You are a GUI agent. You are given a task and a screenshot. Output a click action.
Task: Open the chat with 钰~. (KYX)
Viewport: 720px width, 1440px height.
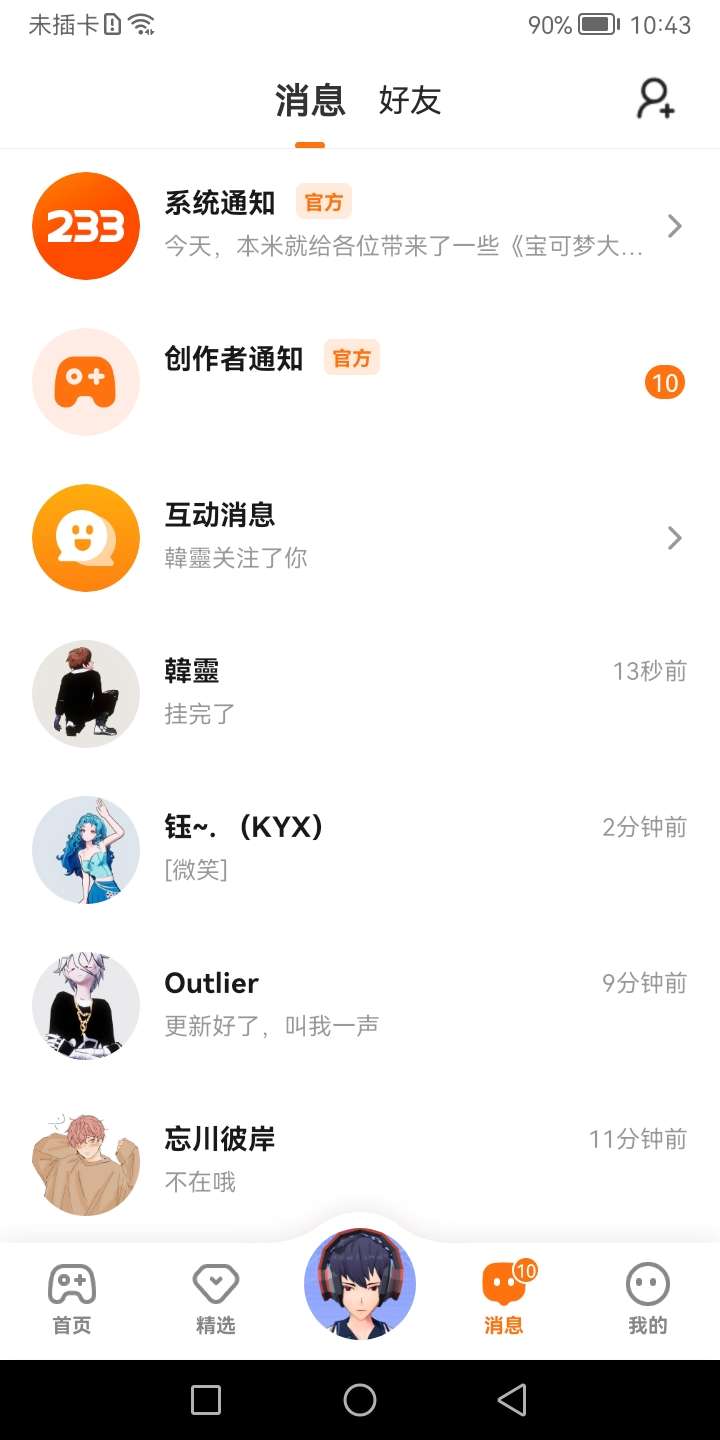coord(360,850)
